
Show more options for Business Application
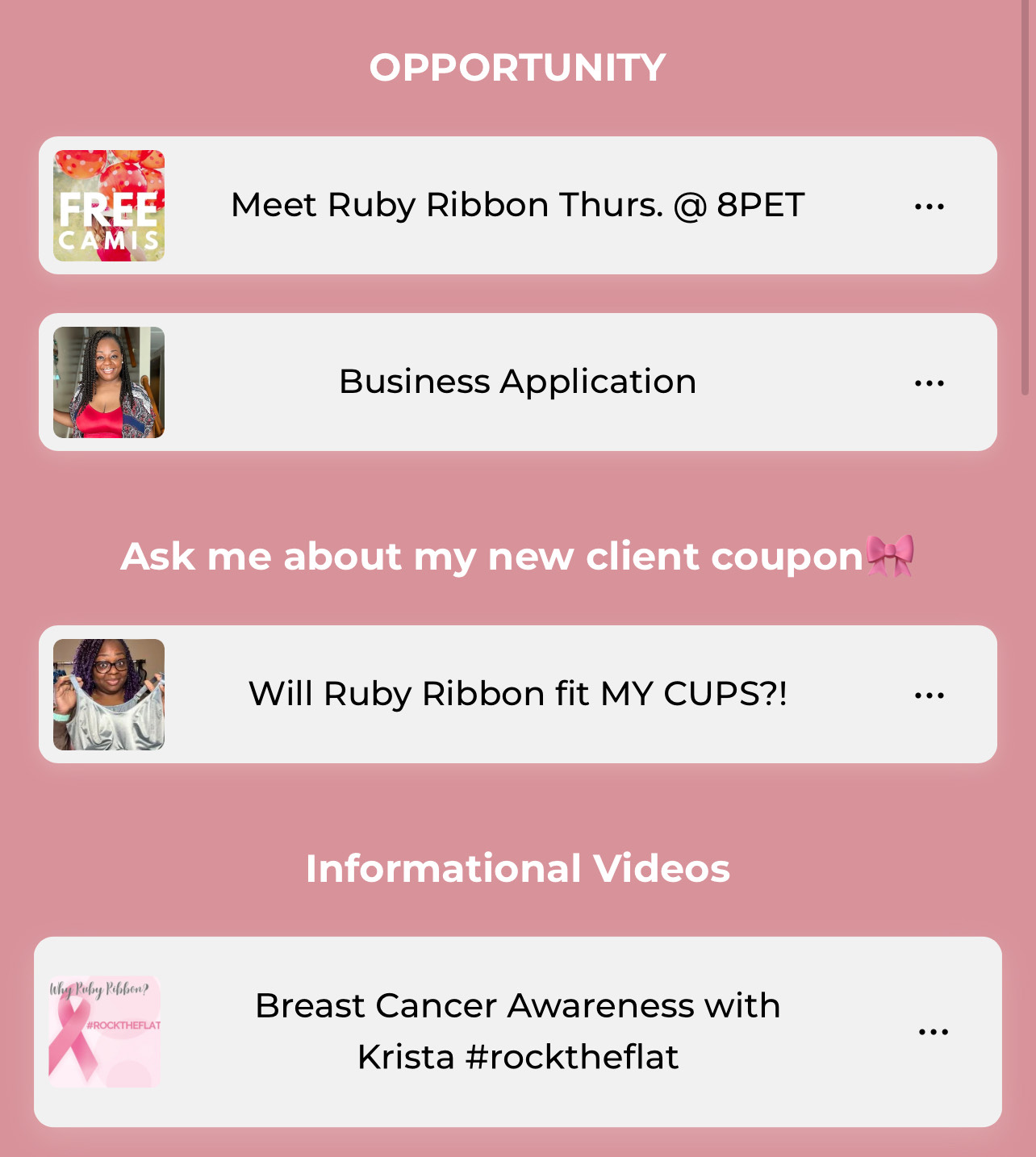[929, 383]
